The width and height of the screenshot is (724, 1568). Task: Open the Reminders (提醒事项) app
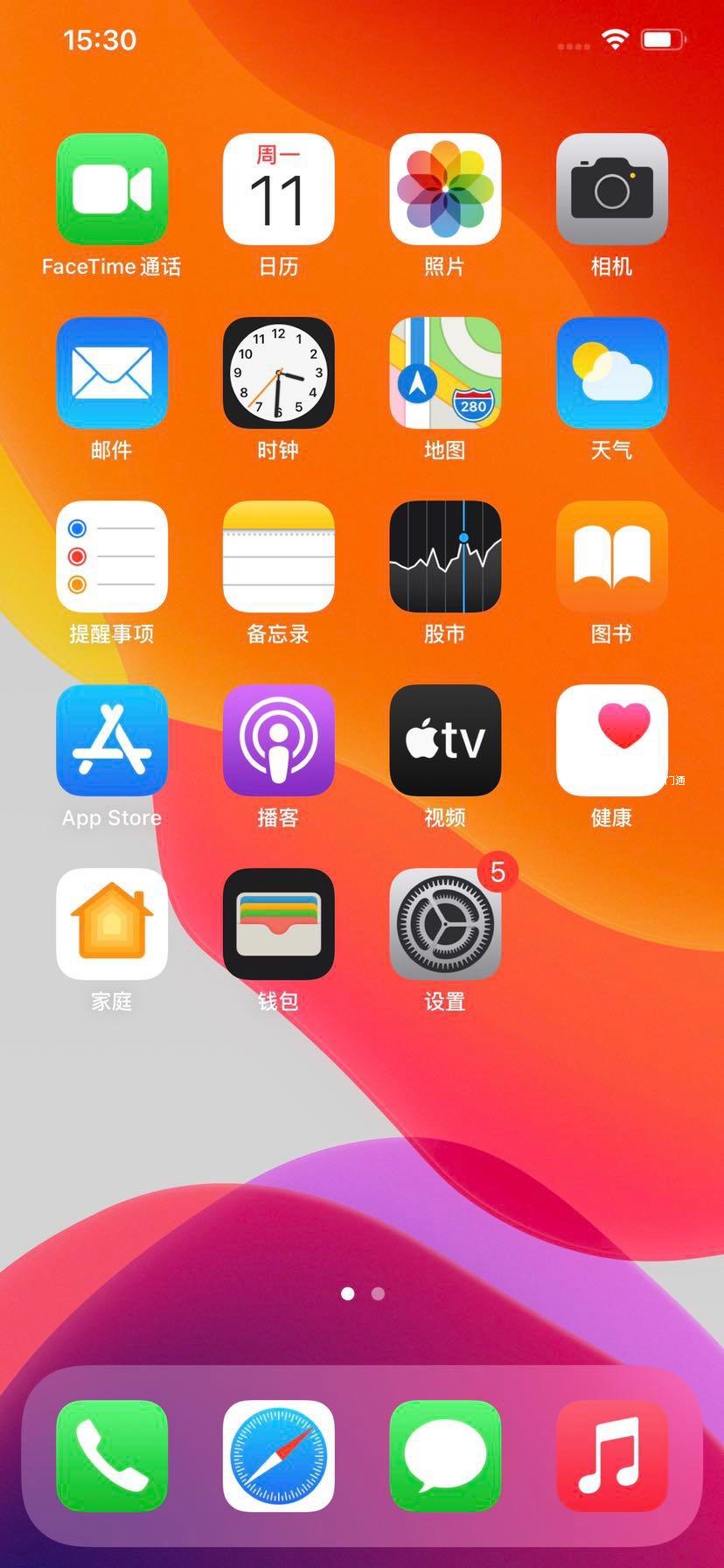point(112,556)
